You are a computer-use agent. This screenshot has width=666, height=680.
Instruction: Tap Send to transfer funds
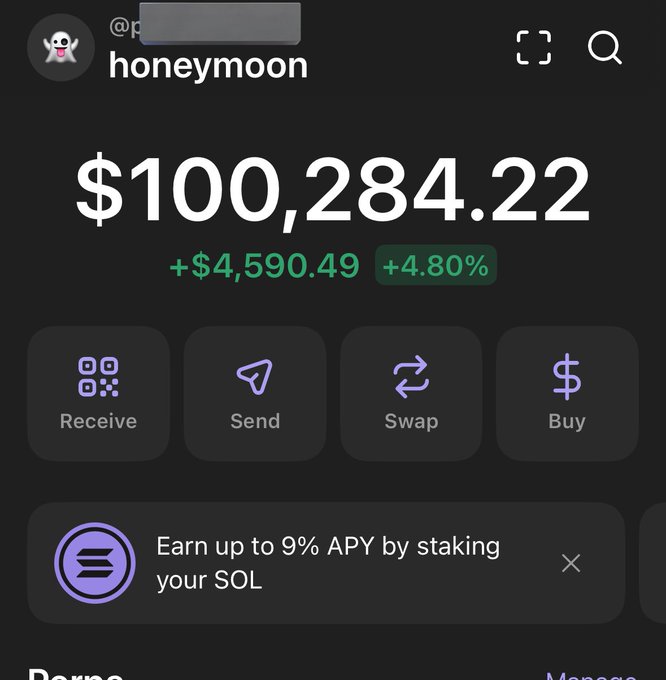click(255, 393)
